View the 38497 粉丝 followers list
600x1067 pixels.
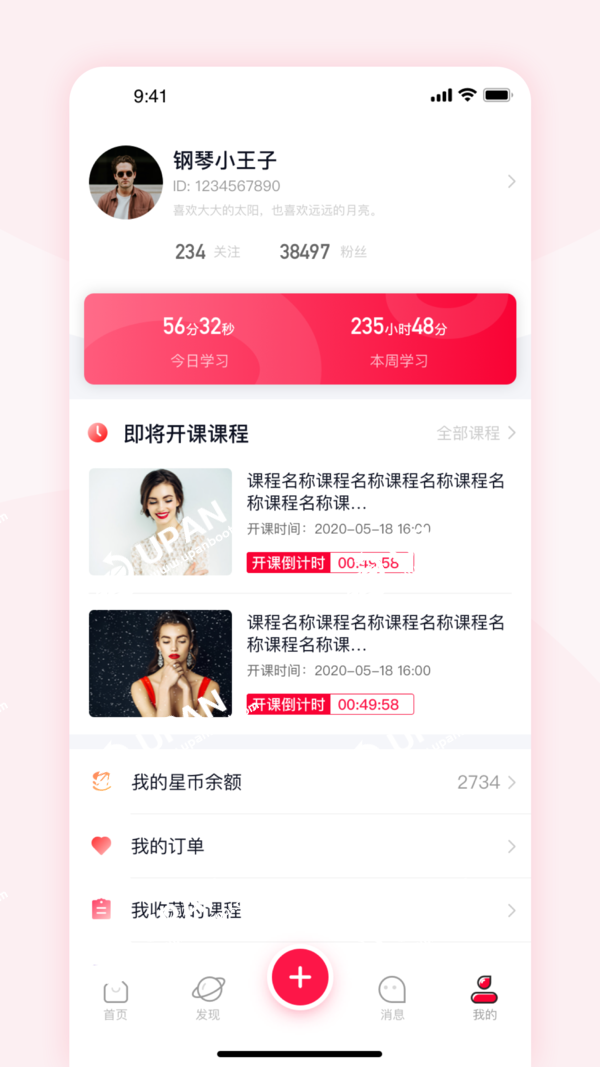pos(322,252)
